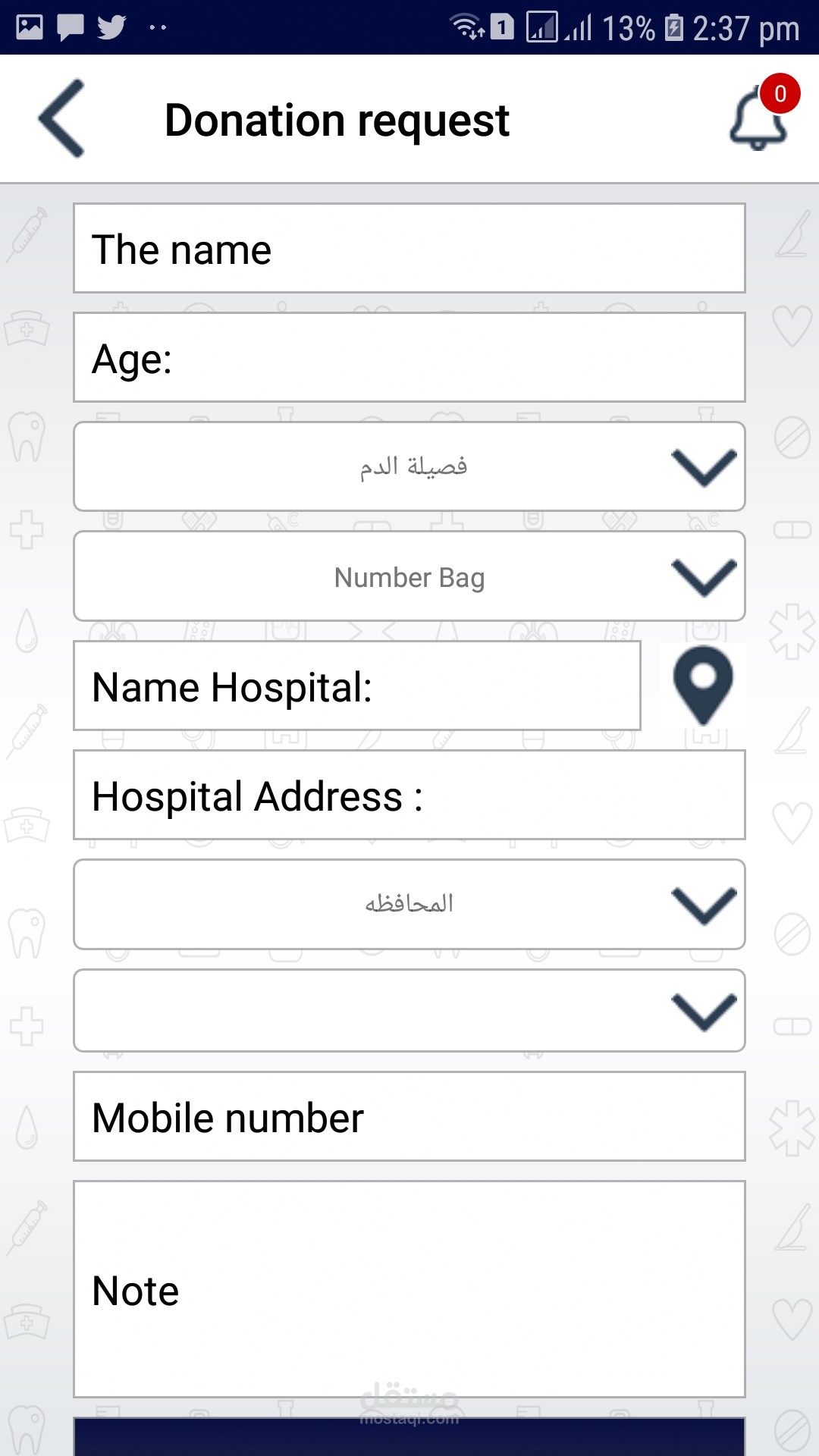
Task: Go back from Donation request
Action: pos(62,119)
